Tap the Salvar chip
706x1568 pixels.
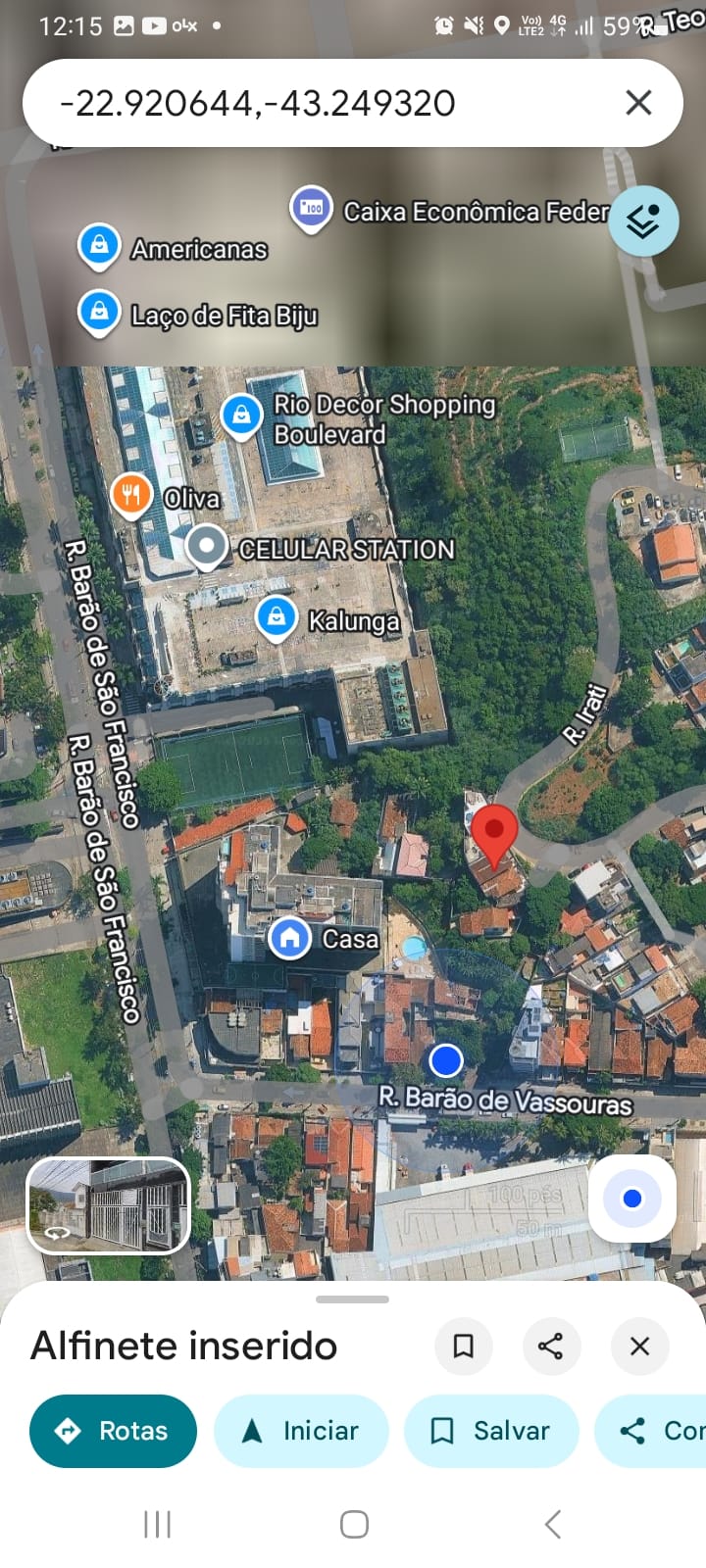491,1431
